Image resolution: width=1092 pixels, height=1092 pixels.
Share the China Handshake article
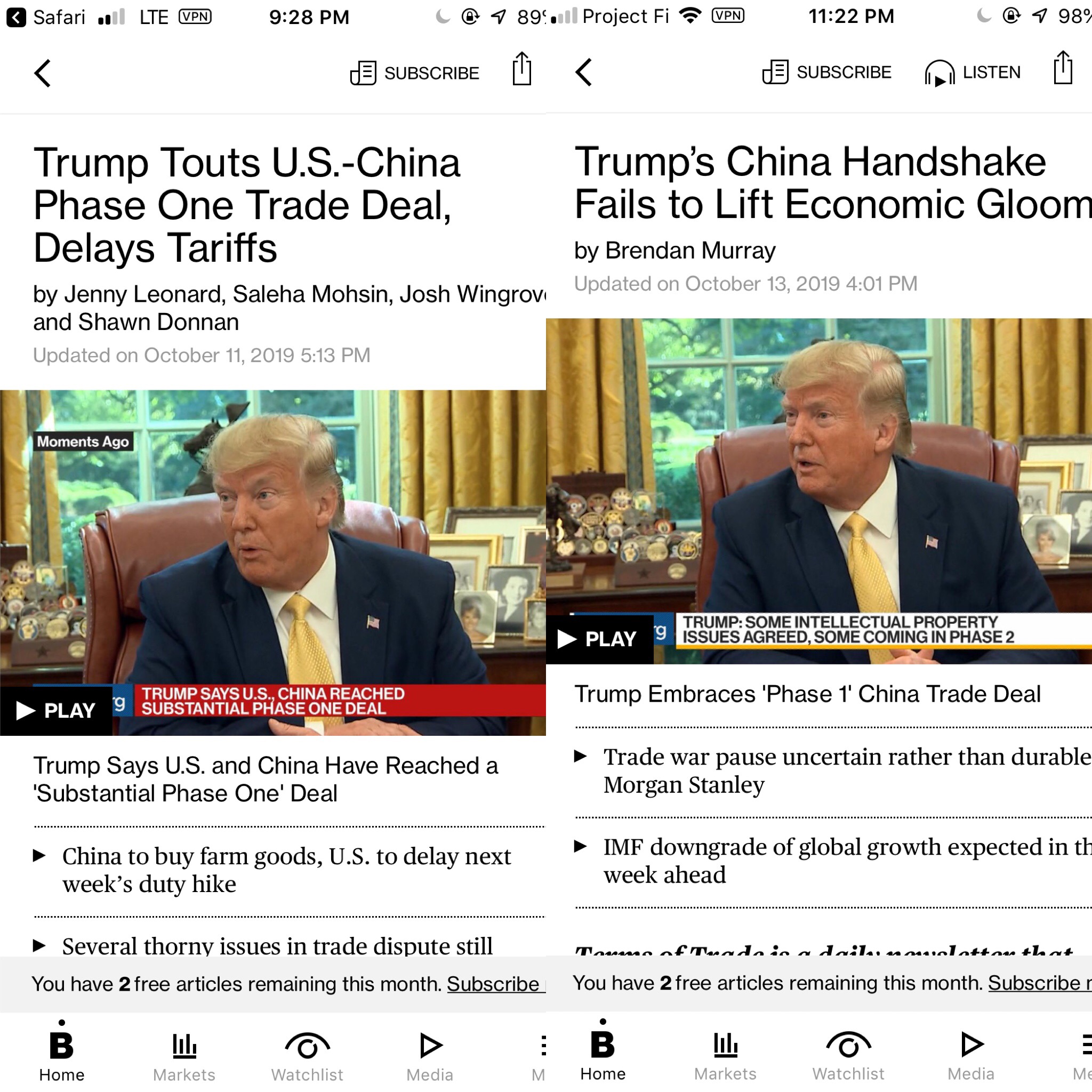click(1063, 69)
